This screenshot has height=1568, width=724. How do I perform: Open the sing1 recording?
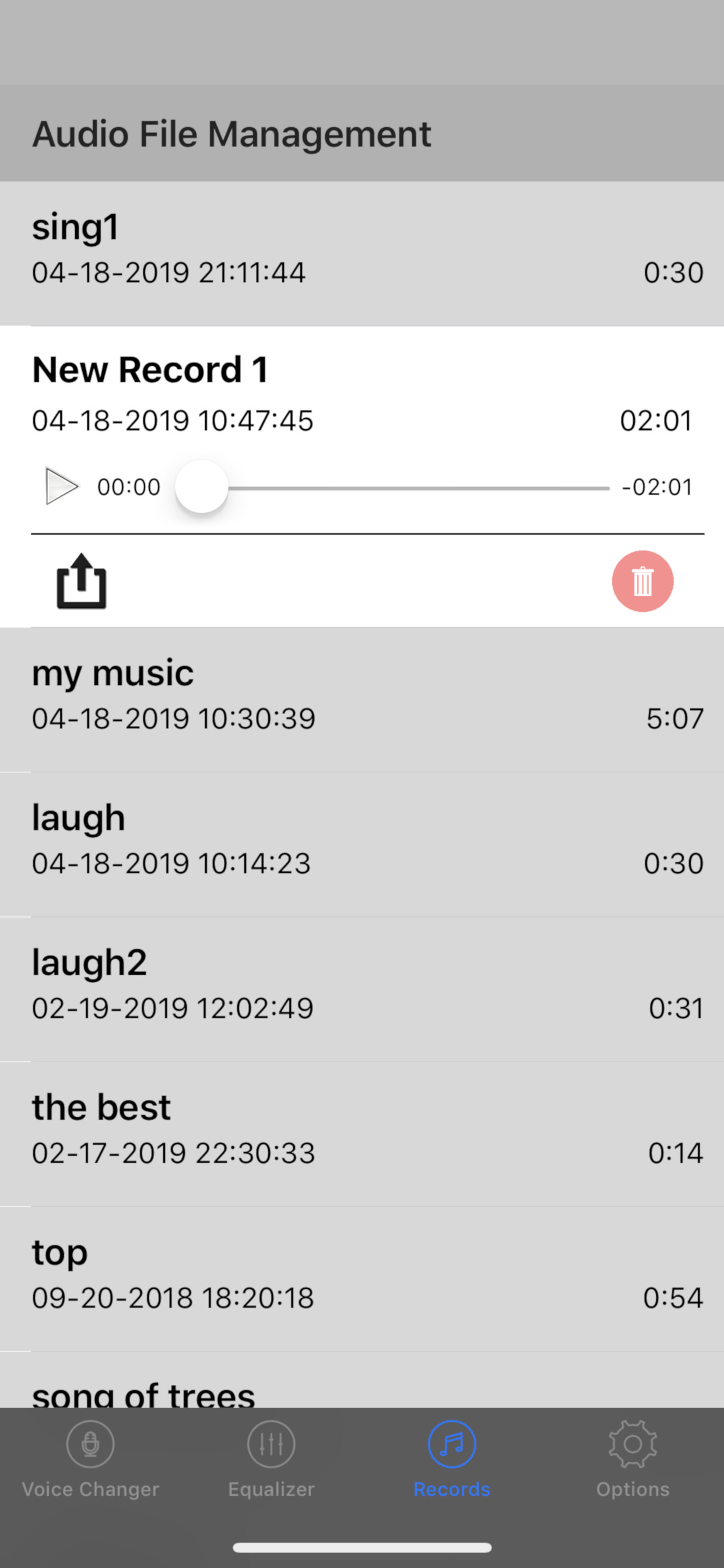pos(362,253)
